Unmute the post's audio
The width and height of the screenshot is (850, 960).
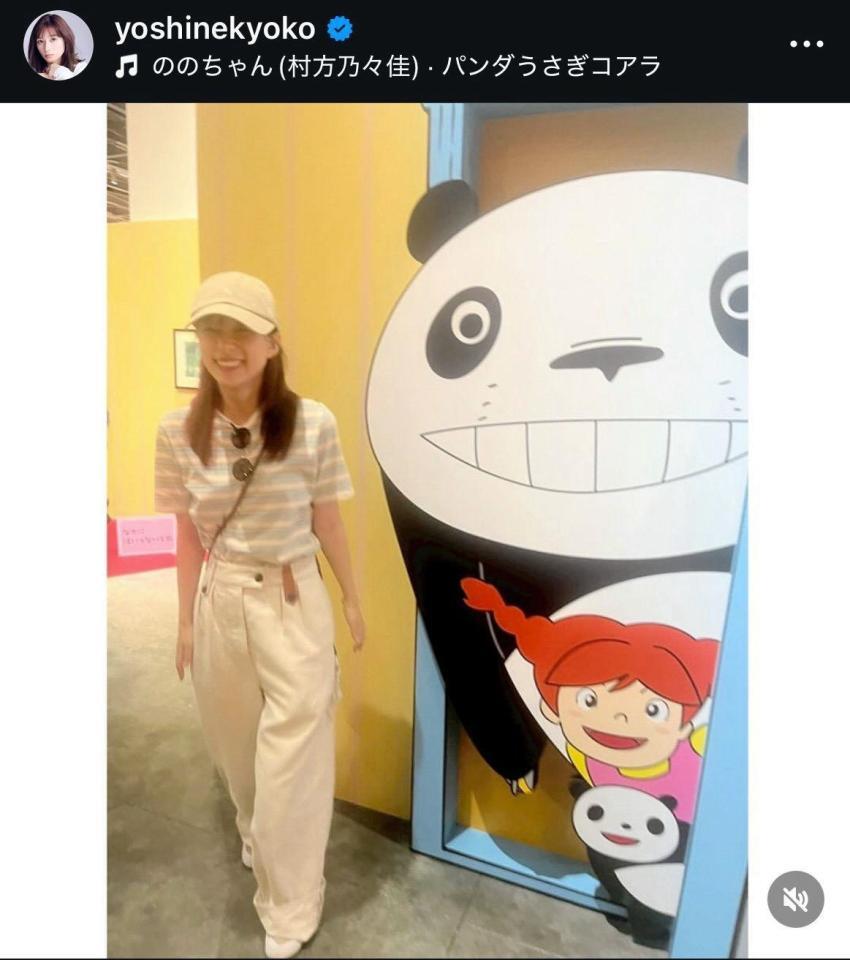click(x=795, y=899)
